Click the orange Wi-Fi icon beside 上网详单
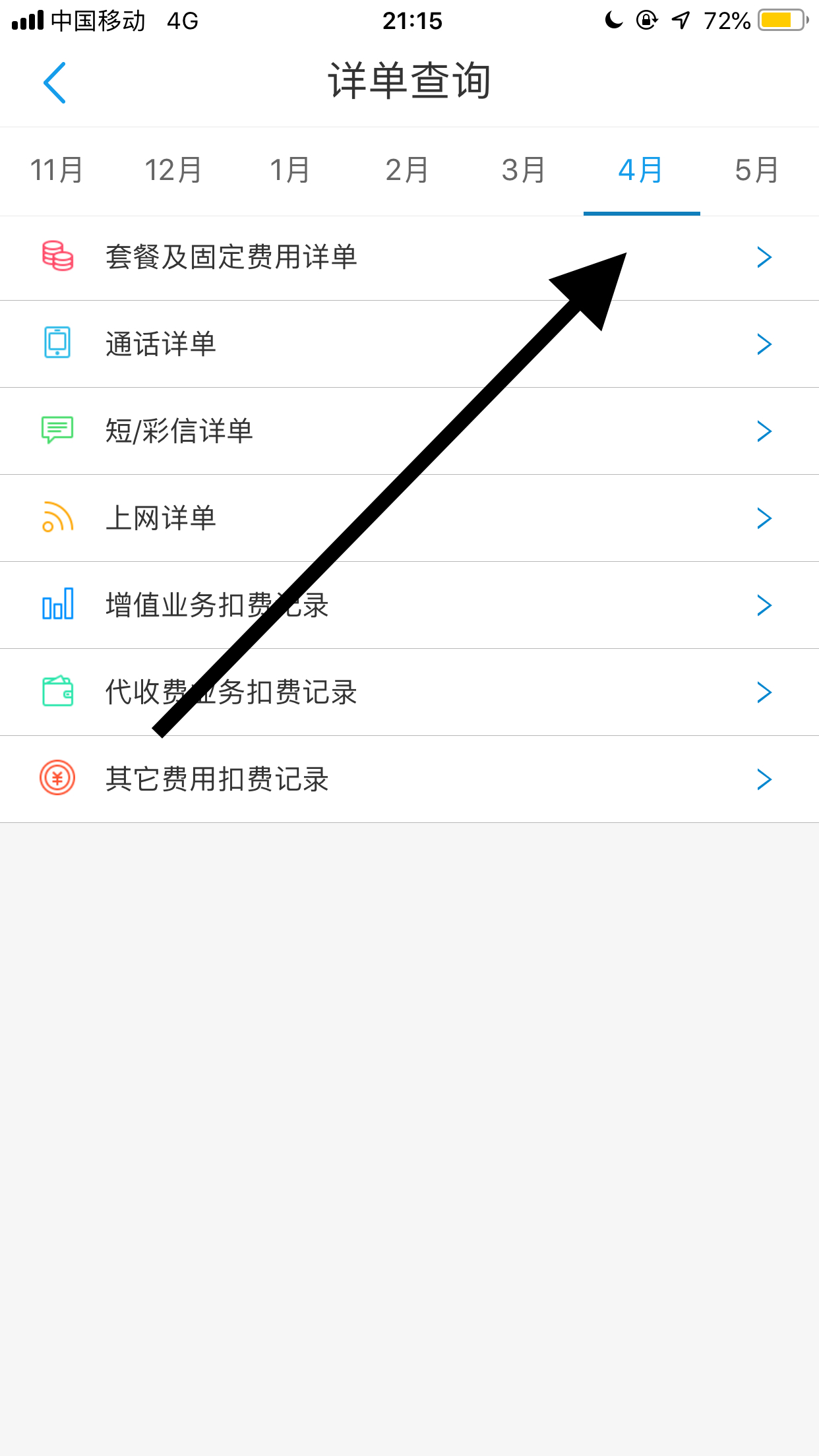Screen dimensions: 819x1456 click(x=57, y=518)
